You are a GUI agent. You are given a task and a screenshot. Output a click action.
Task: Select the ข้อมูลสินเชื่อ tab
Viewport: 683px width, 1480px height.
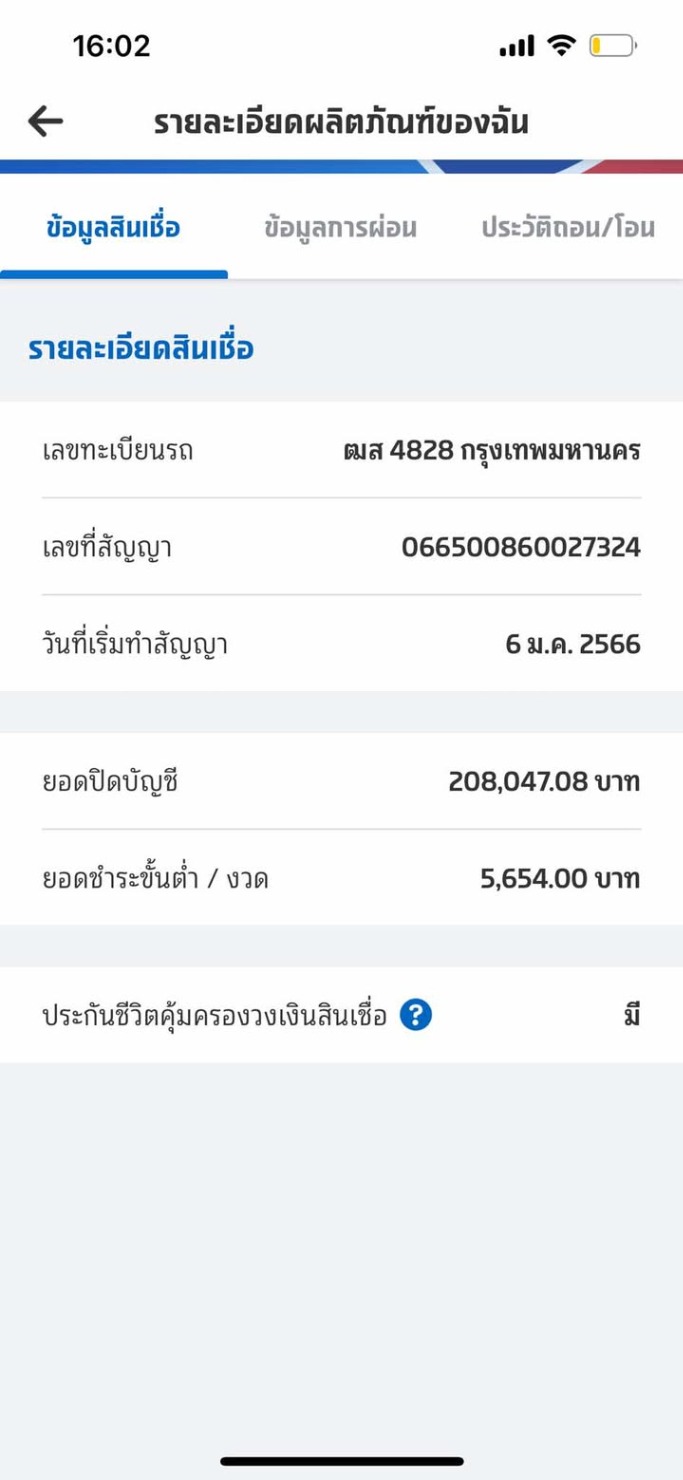[113, 228]
